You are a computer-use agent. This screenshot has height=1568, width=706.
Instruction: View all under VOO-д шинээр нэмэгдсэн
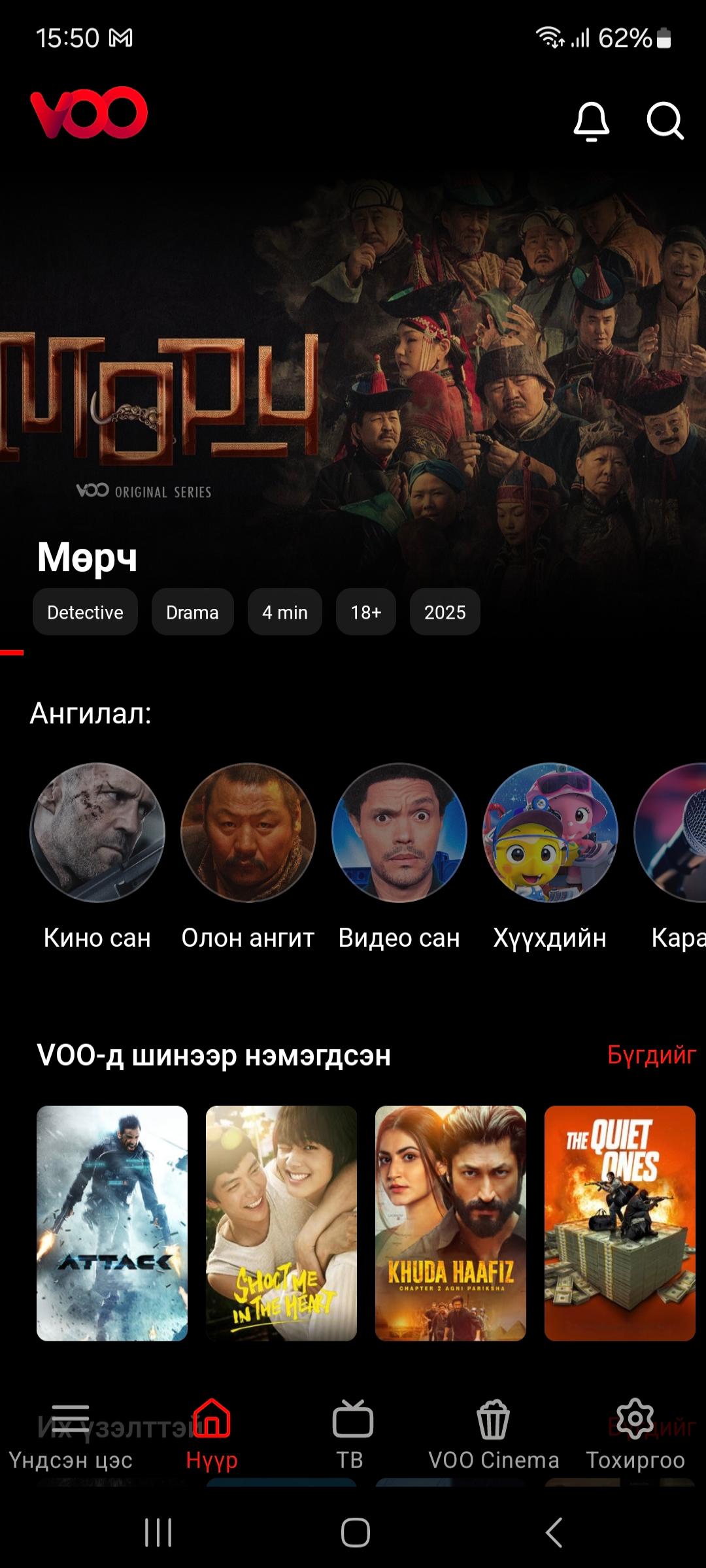pos(651,1054)
